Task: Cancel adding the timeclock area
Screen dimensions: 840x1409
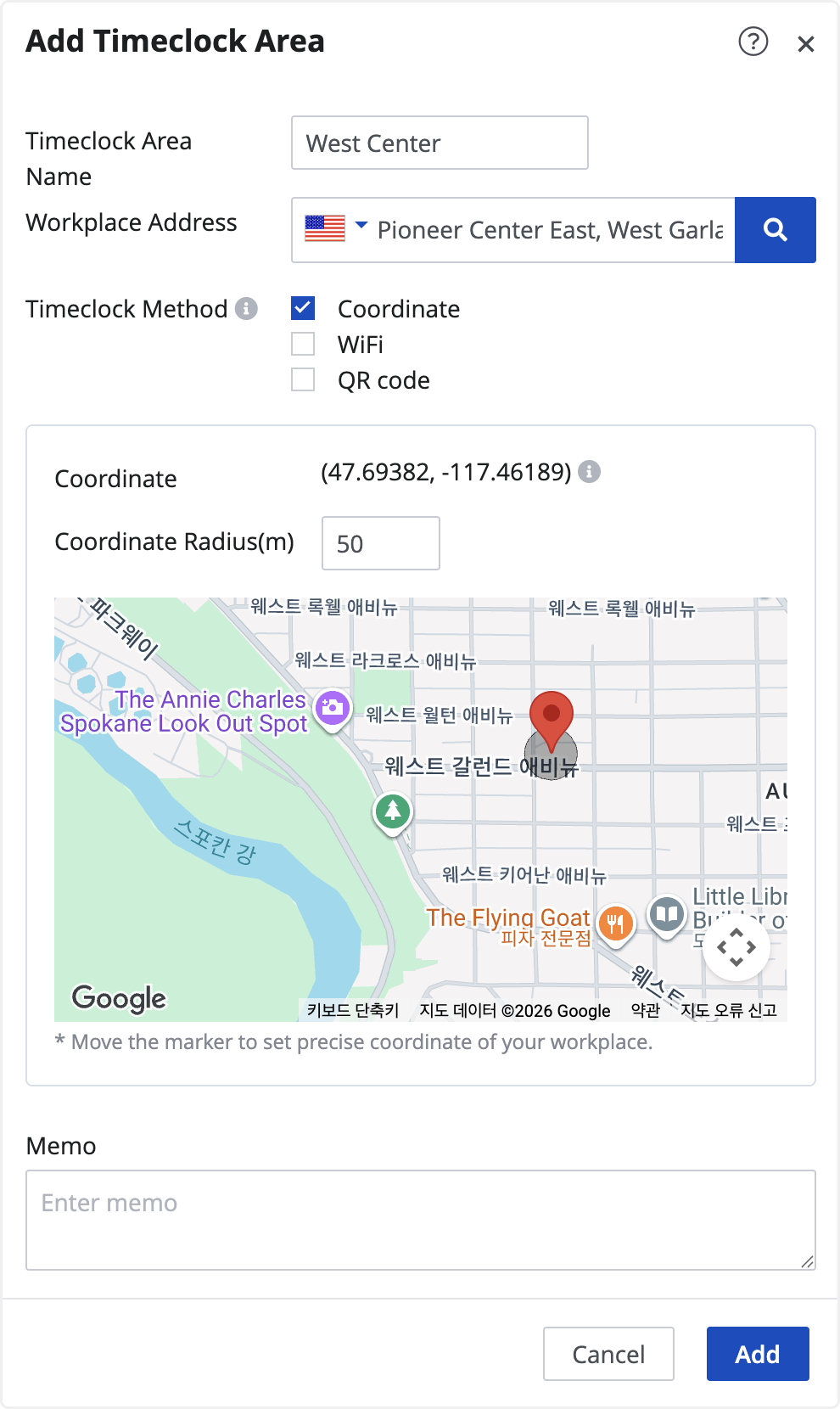Action: point(608,1354)
